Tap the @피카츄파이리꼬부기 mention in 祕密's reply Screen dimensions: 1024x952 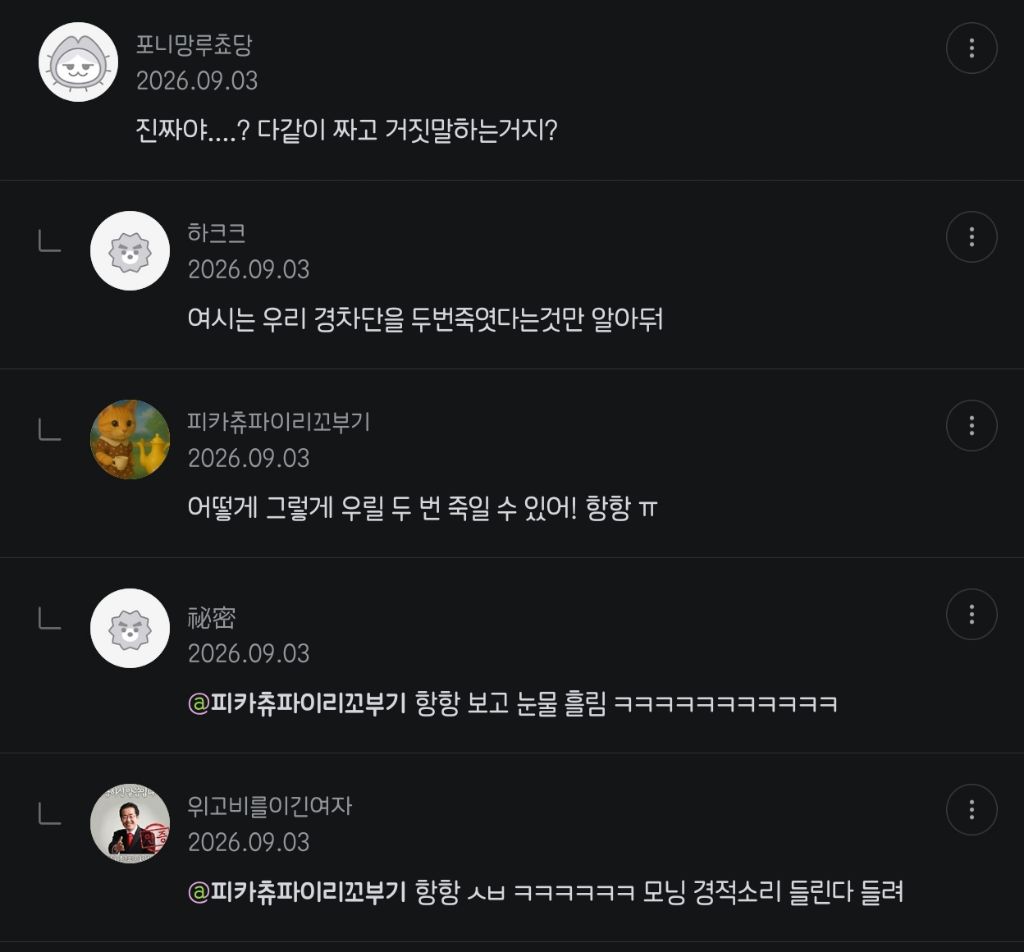[x=297, y=703]
